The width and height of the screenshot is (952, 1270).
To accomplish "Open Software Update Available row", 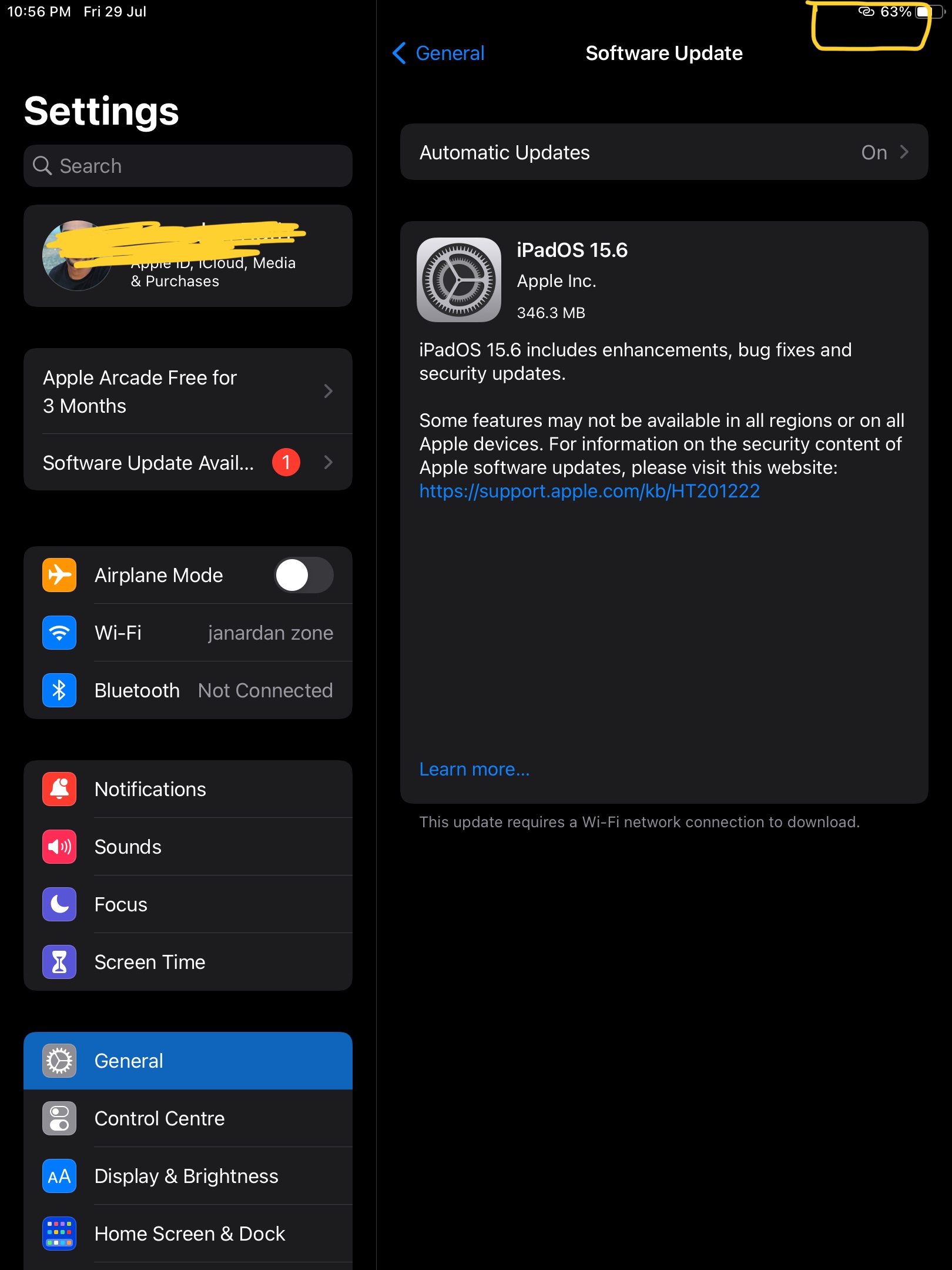I will (188, 463).
